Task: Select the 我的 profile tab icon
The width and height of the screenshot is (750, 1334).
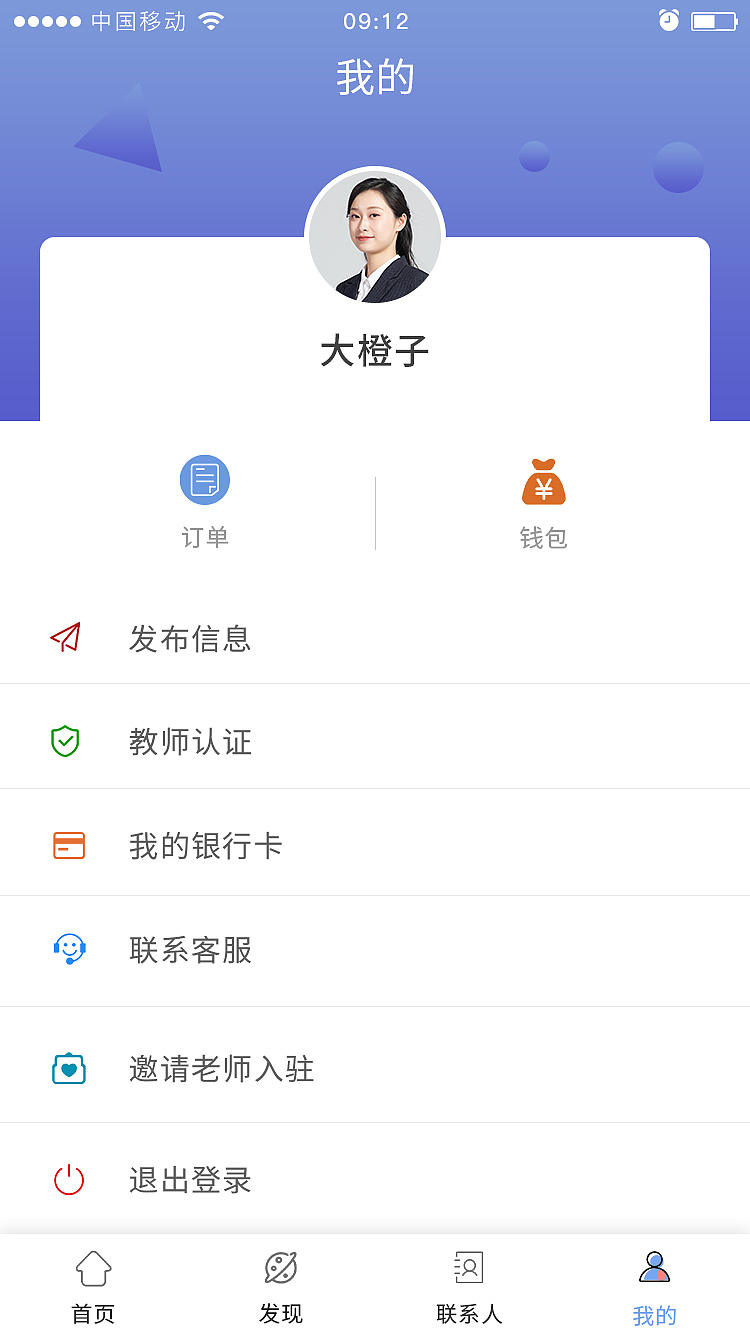Action: click(655, 1267)
